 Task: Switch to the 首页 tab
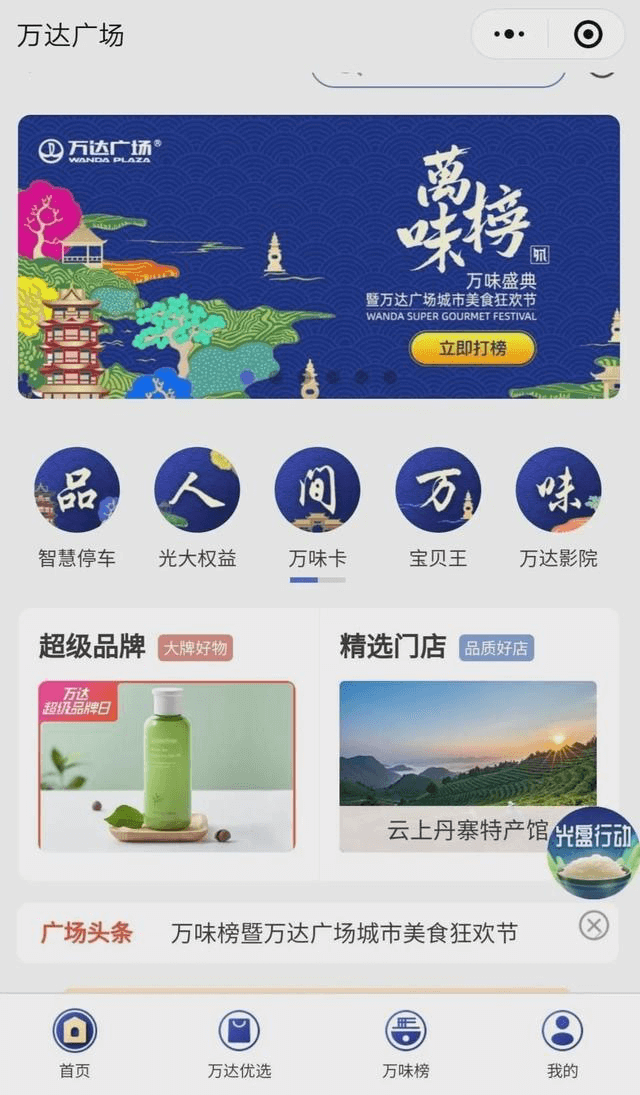point(75,1043)
